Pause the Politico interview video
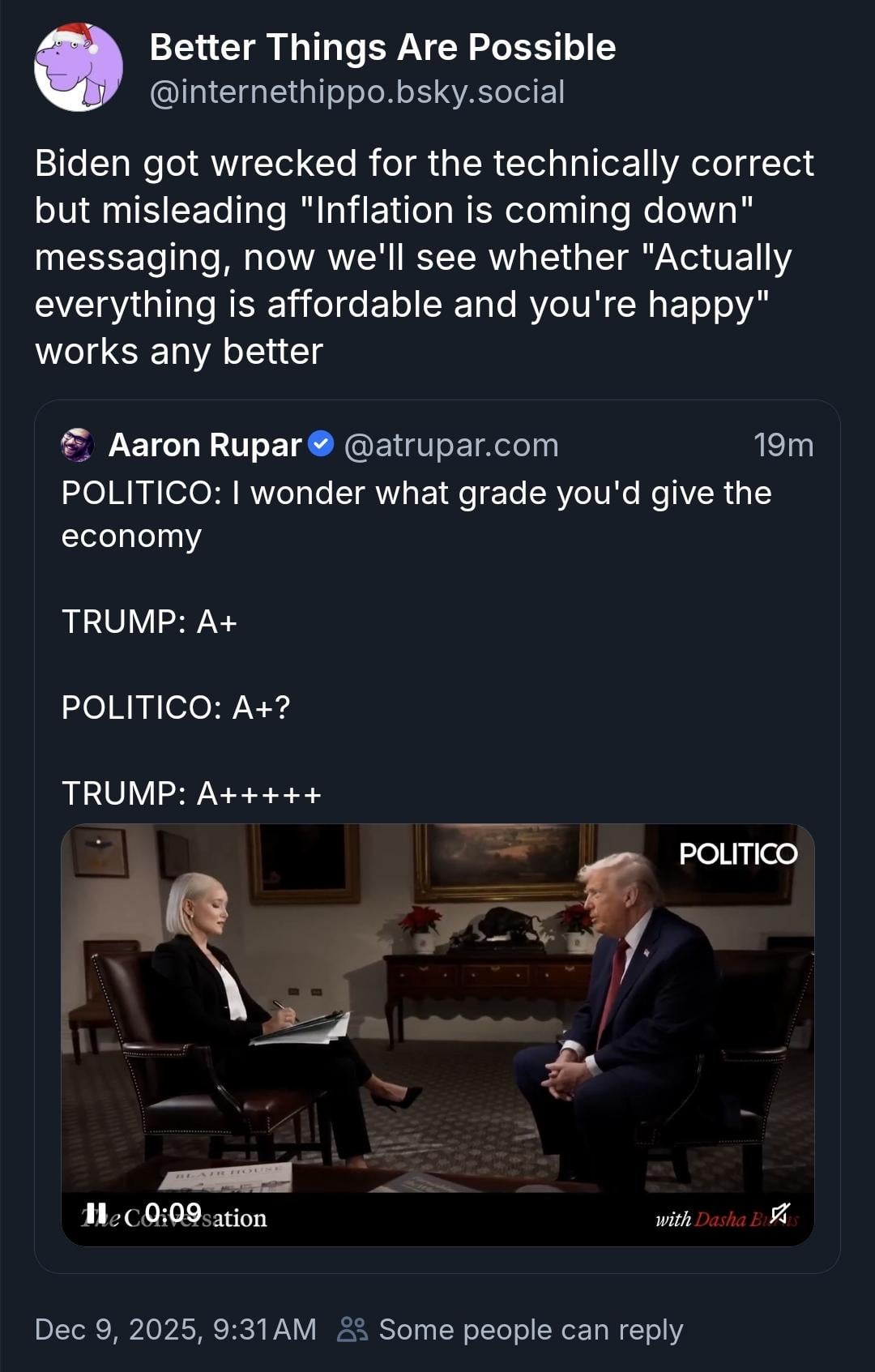The image size is (875, 1372). 96,1213
